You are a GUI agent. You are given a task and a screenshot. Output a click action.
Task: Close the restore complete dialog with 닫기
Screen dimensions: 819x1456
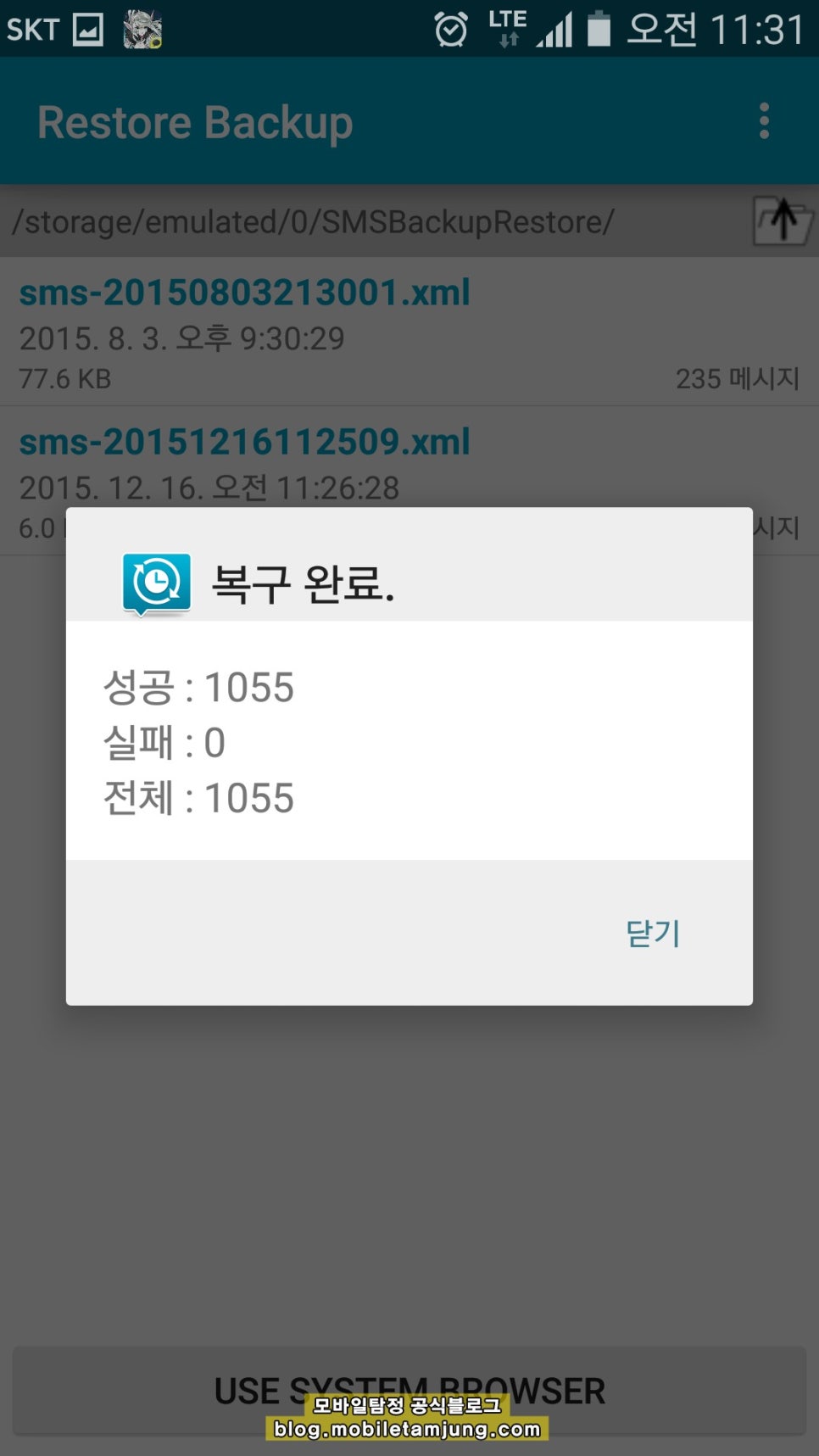(653, 933)
